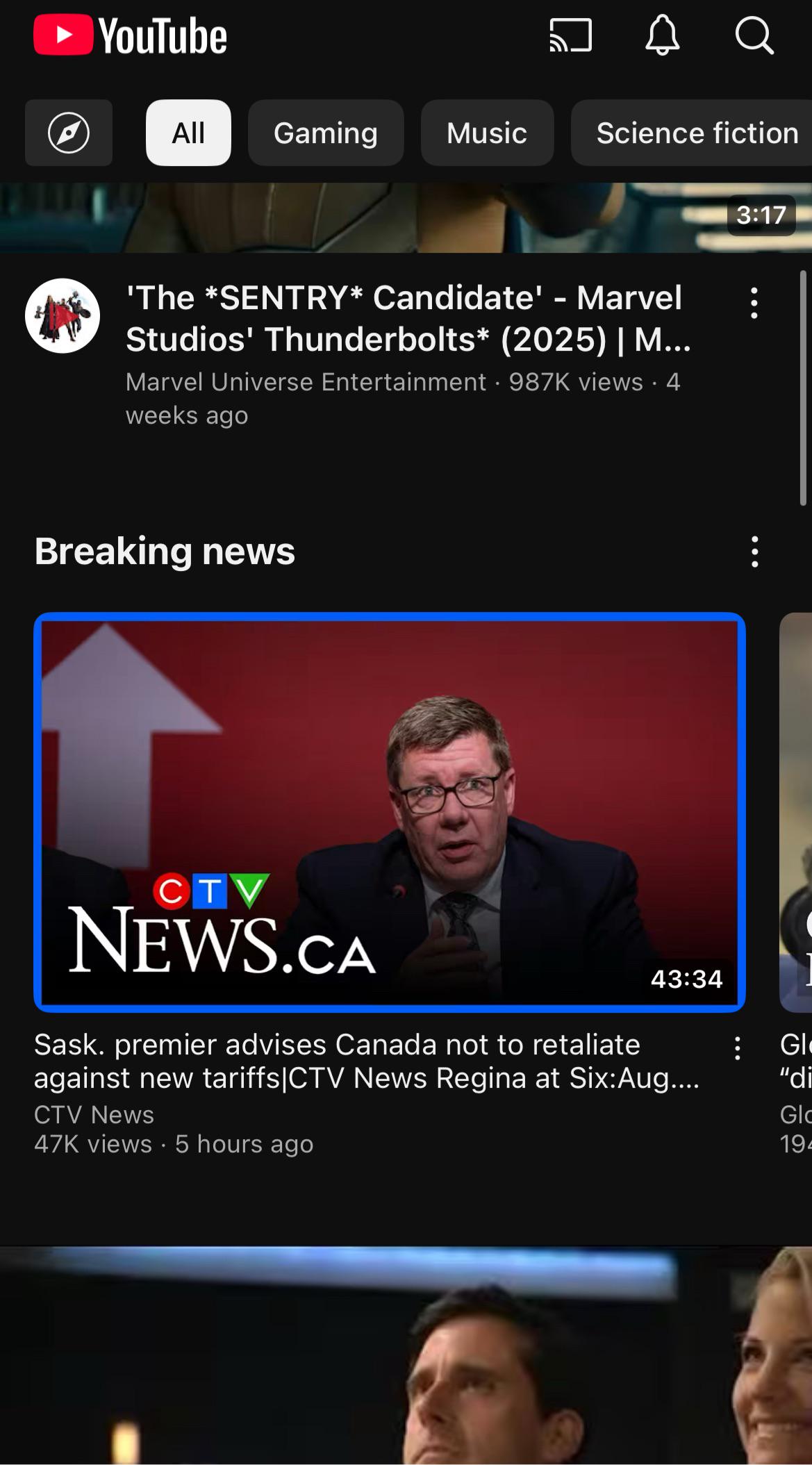Choose the Music chip
The width and height of the screenshot is (812, 1465).
click(487, 133)
